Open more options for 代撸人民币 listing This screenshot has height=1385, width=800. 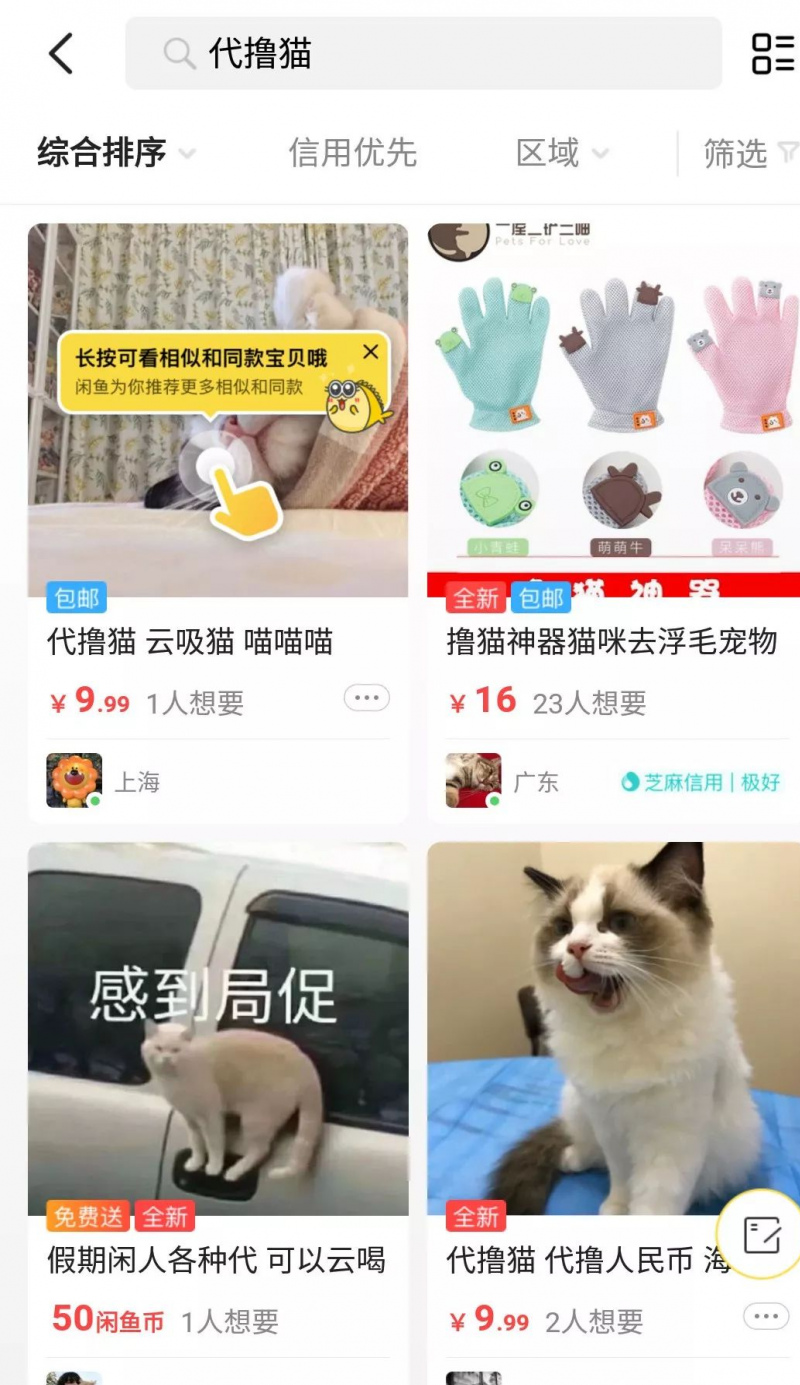click(x=765, y=1316)
